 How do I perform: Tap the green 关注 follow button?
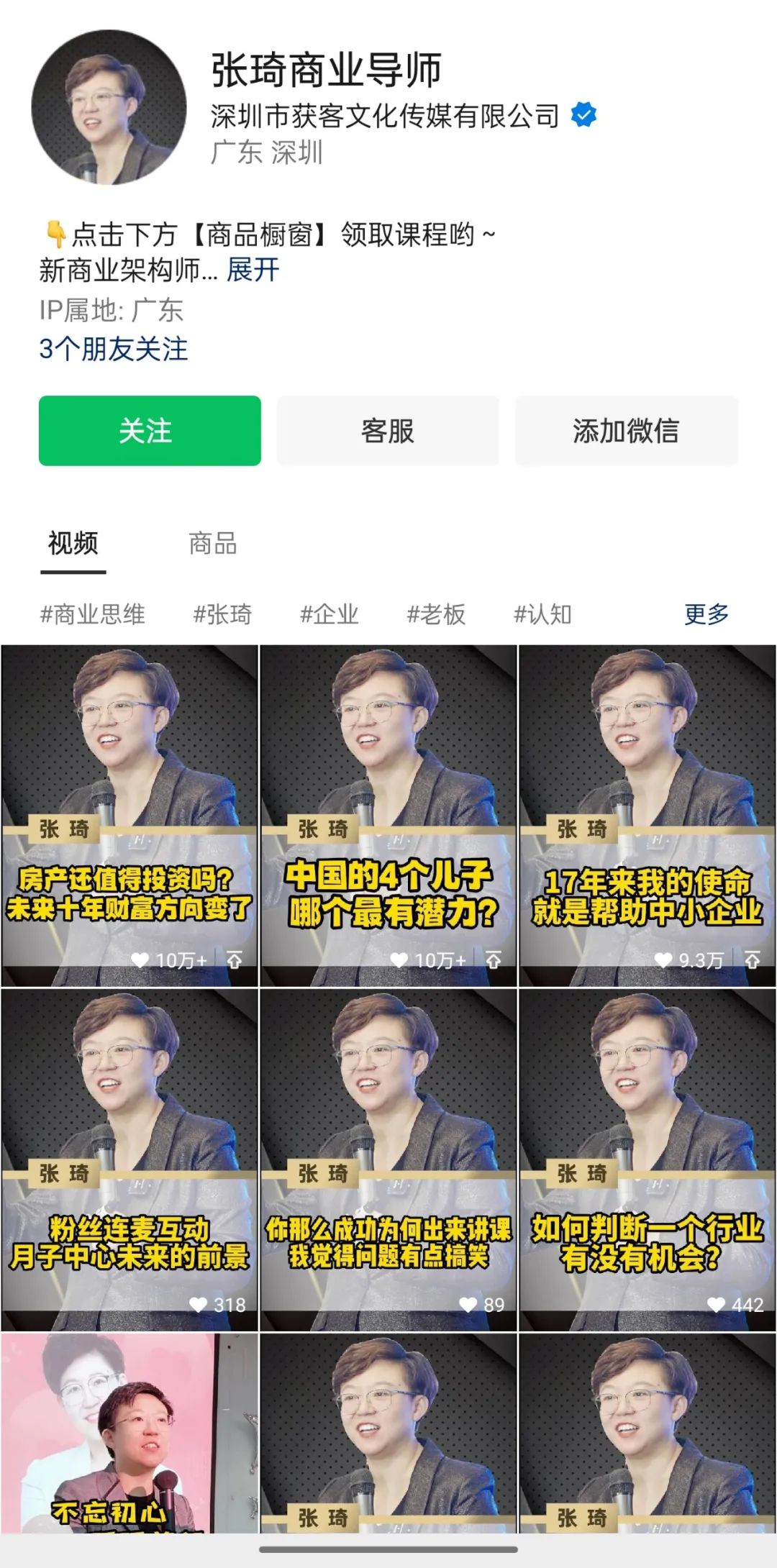coord(150,431)
